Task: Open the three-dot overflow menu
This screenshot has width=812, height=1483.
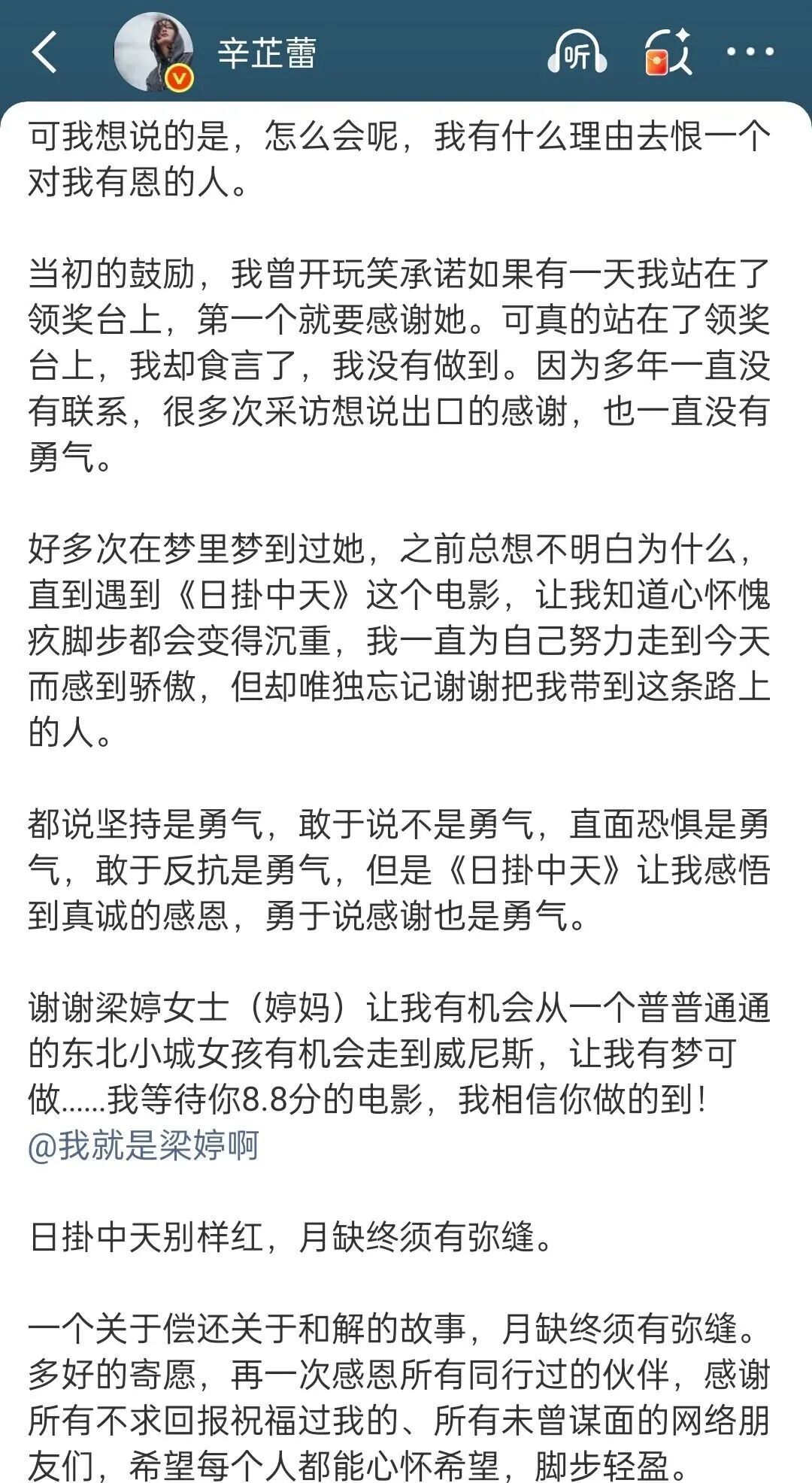Action: (x=750, y=52)
